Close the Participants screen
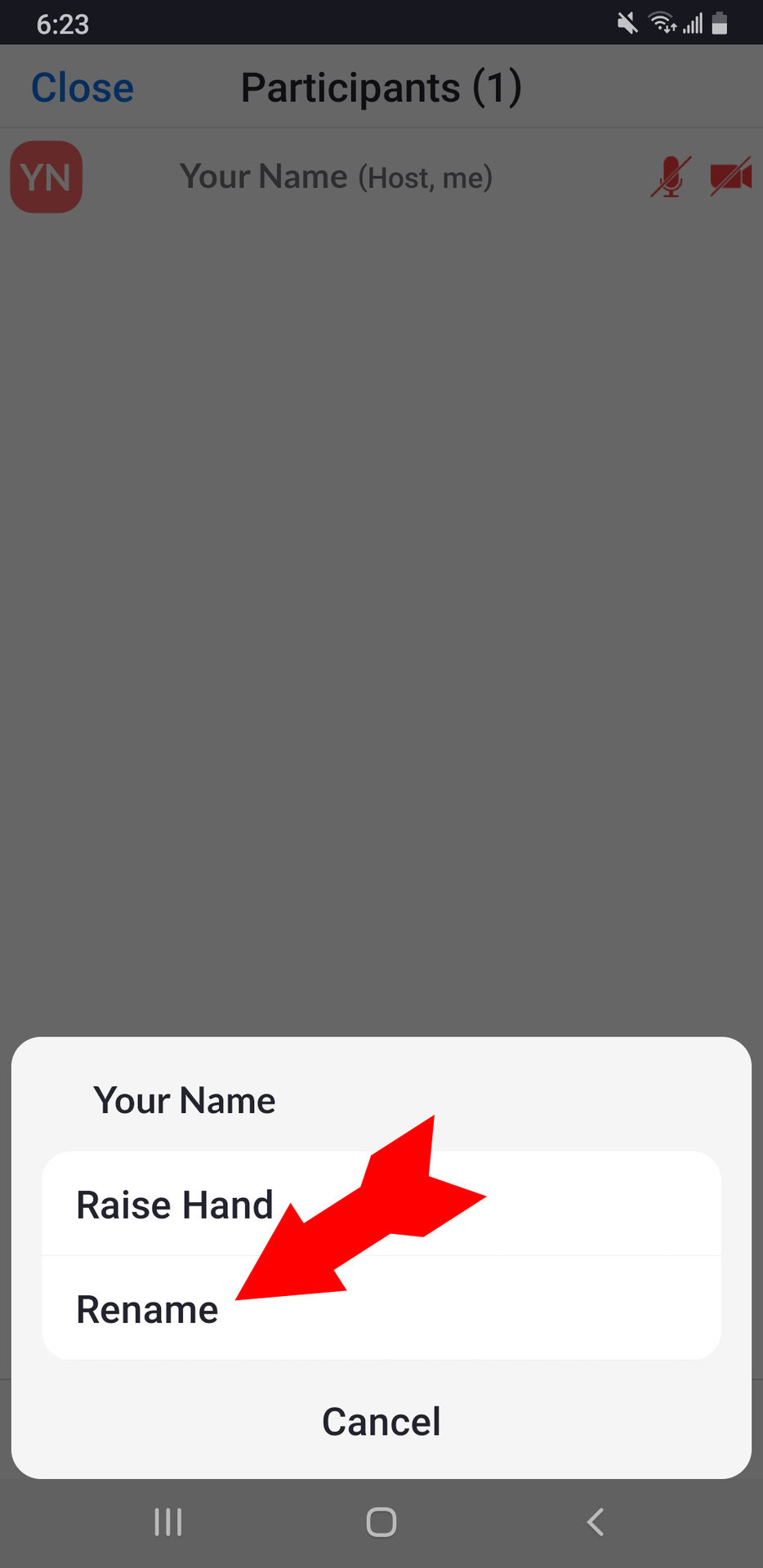The height and width of the screenshot is (1568, 763). point(83,88)
